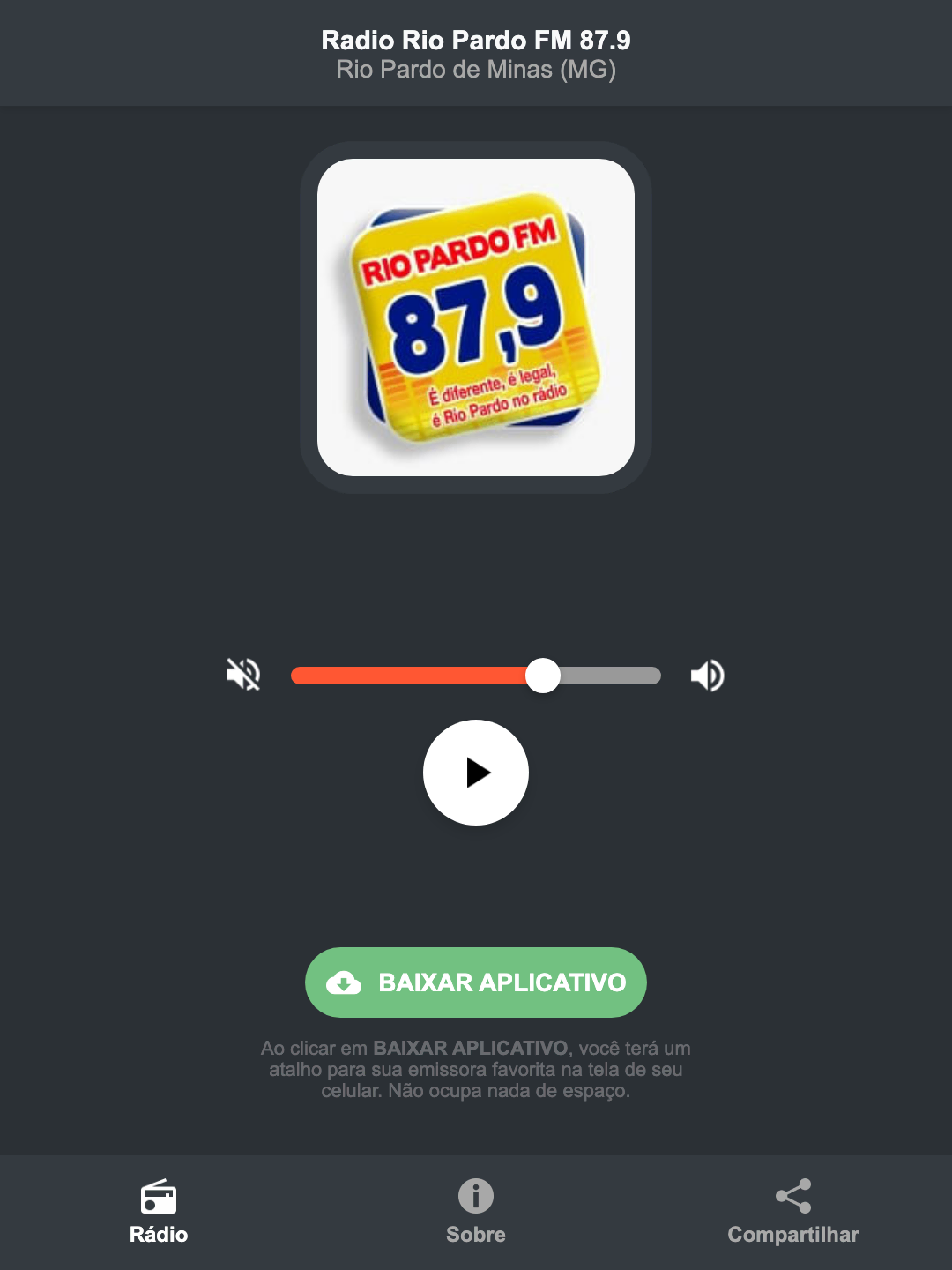952x1270 pixels.
Task: Start playback with the play button
Action: point(476,773)
